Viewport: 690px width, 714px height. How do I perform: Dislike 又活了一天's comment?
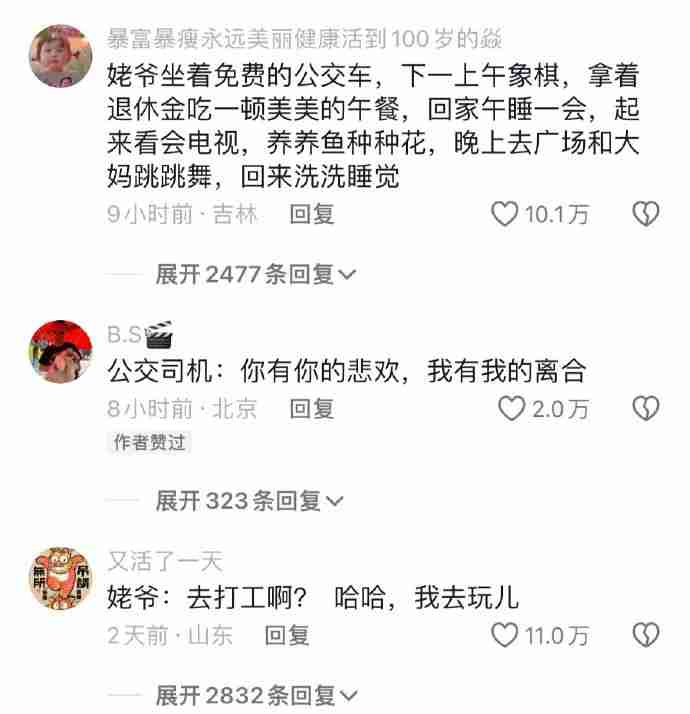(x=647, y=634)
